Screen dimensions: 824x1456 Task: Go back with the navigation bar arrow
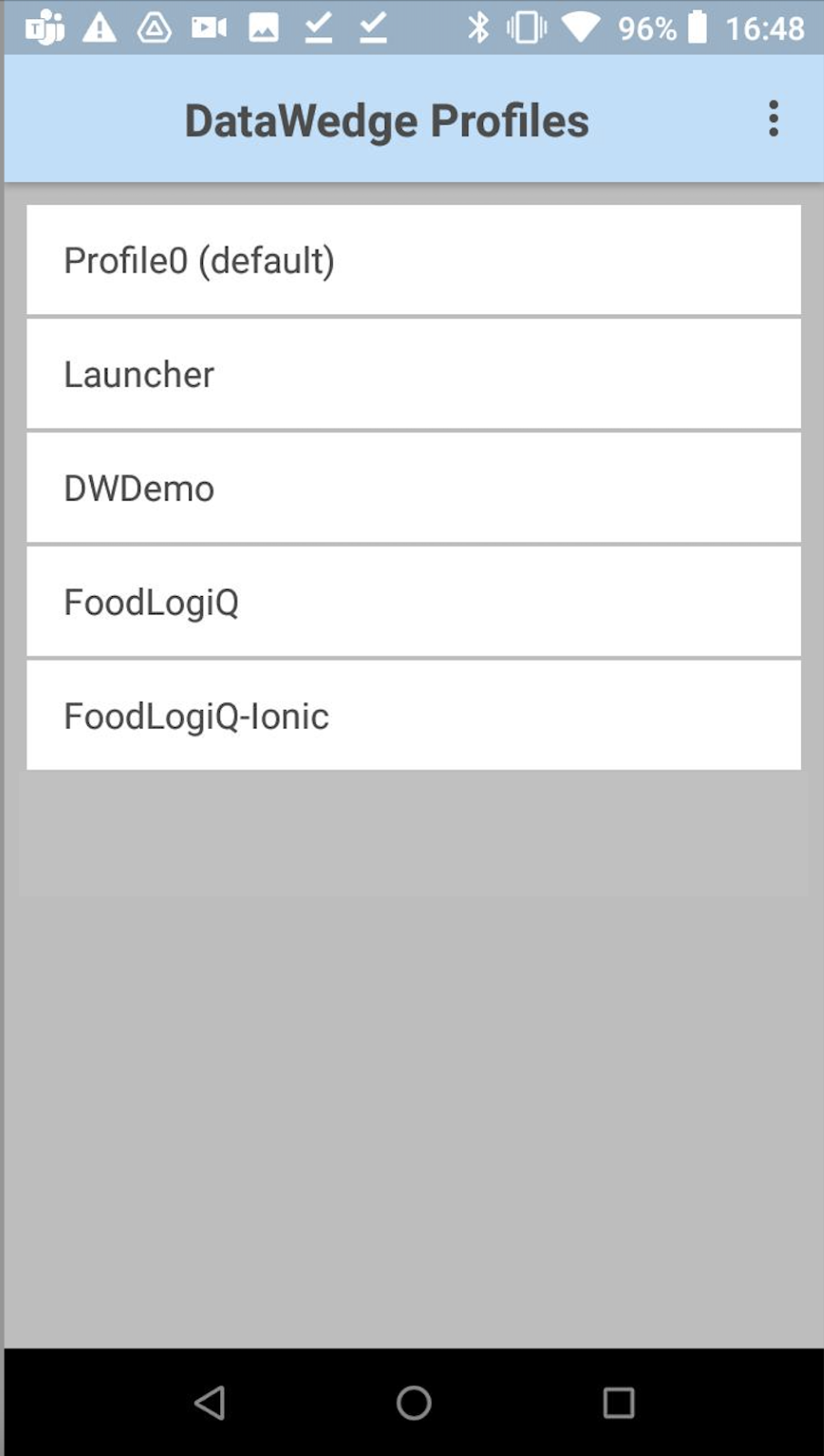[x=210, y=1402]
